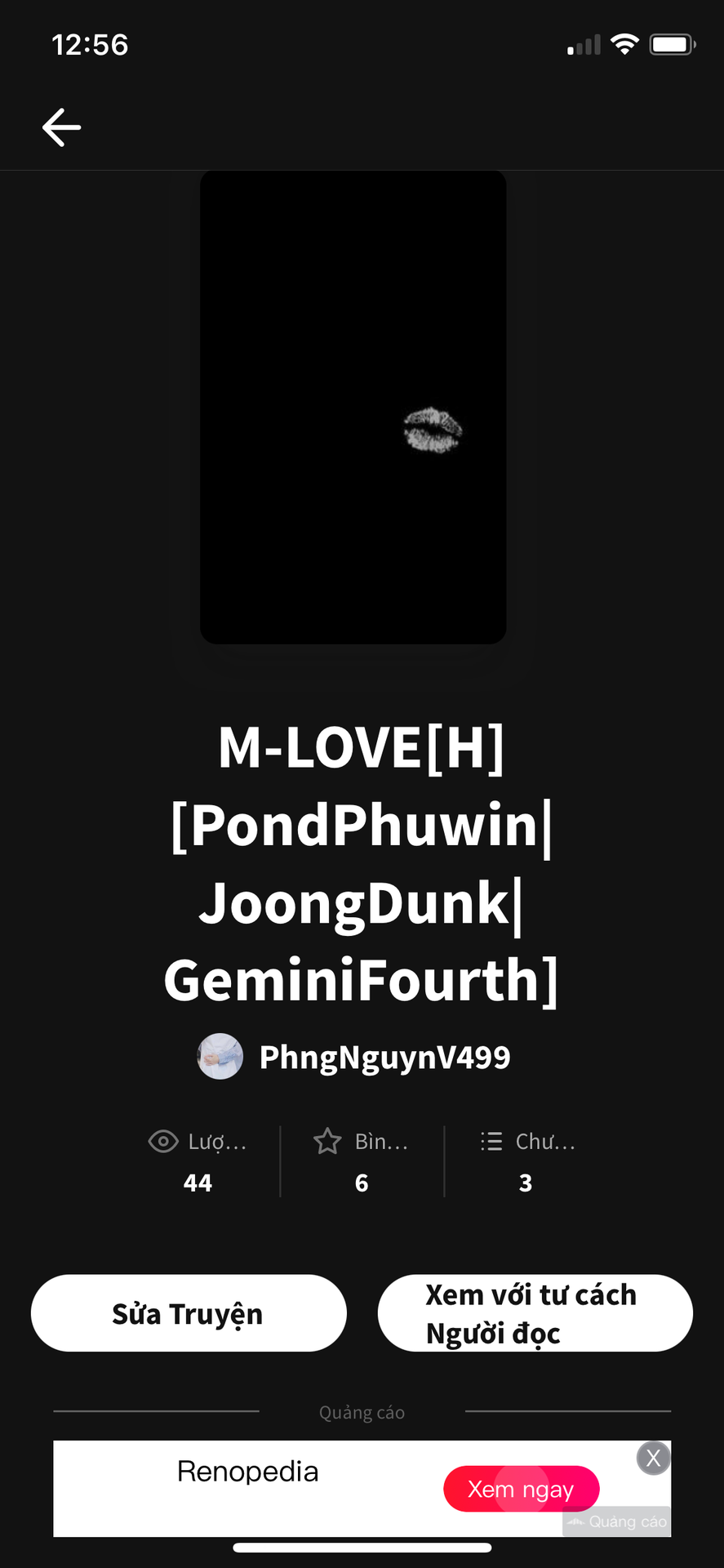Open the chapter list showing 3 chapters
The image size is (724, 1568).
point(526,1161)
